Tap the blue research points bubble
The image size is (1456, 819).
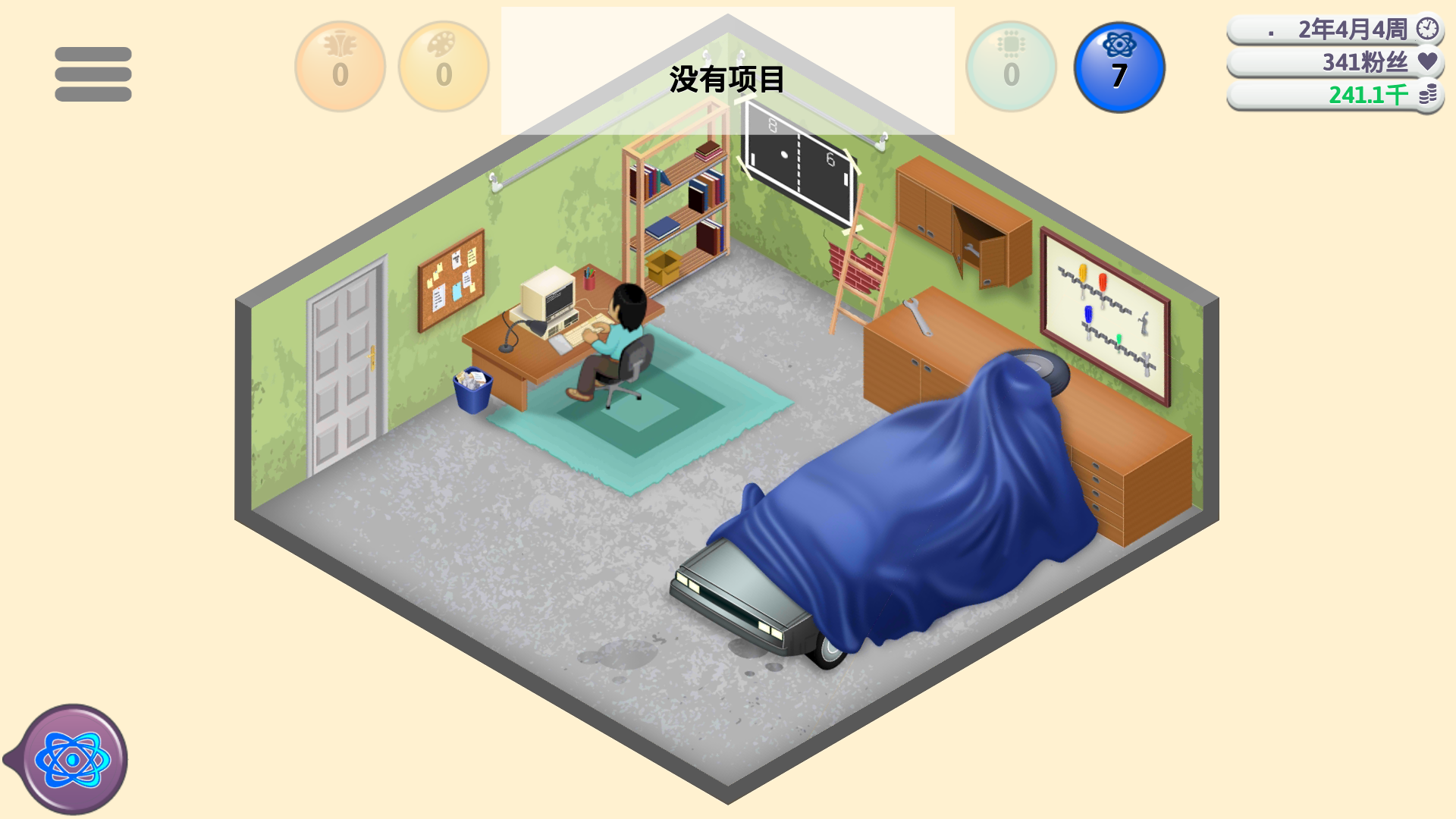(x=1119, y=67)
